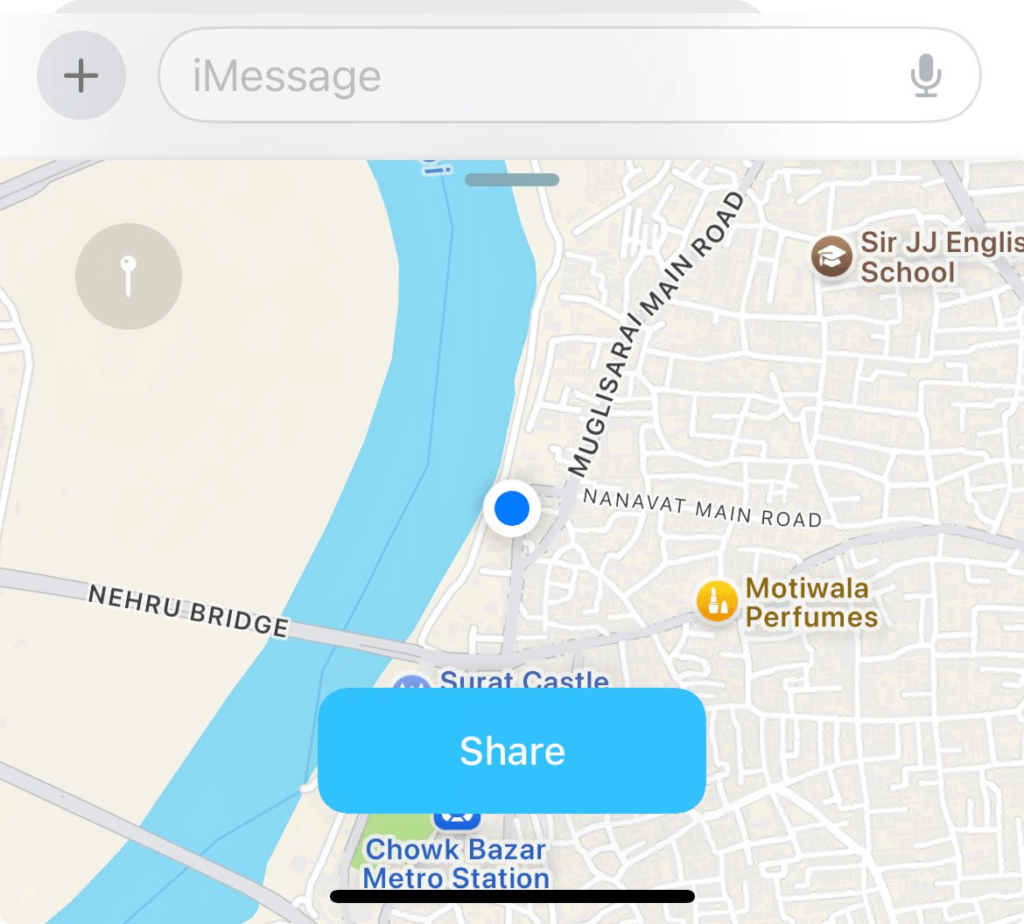The image size is (1024, 924).
Task: Focus the iMessage text field
Action: (540, 76)
